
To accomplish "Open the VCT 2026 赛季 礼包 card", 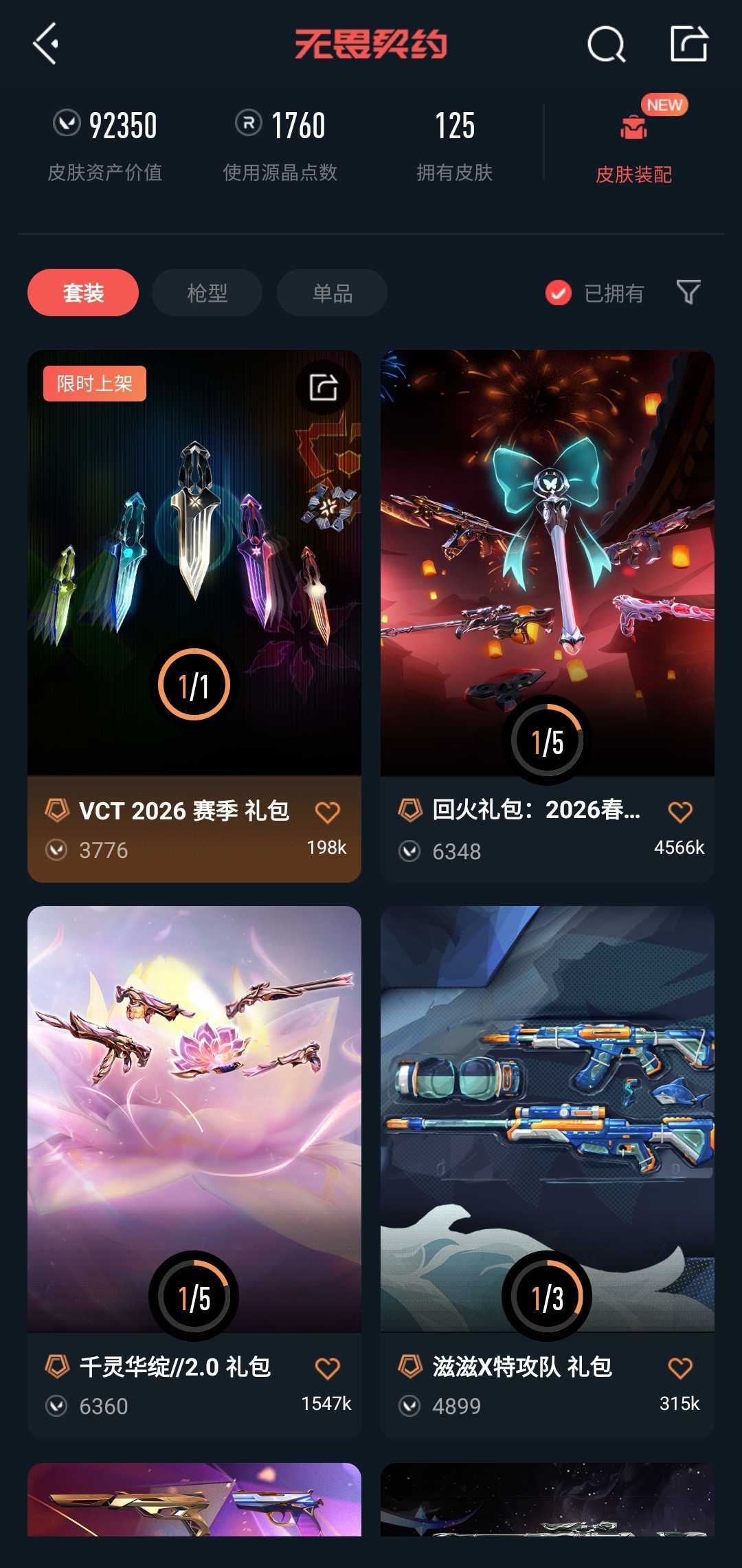I will (194, 564).
